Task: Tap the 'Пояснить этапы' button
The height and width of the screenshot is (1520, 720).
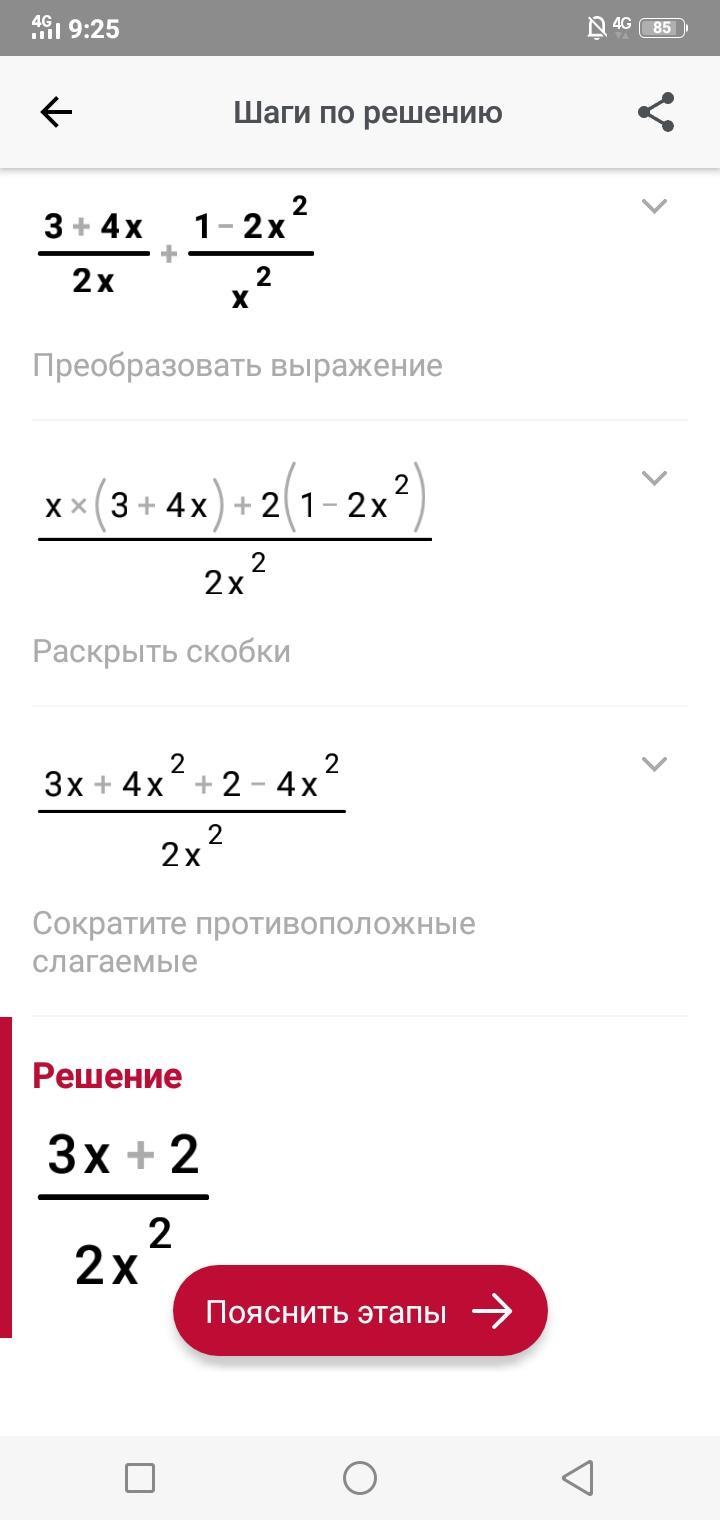Action: 360,1311
